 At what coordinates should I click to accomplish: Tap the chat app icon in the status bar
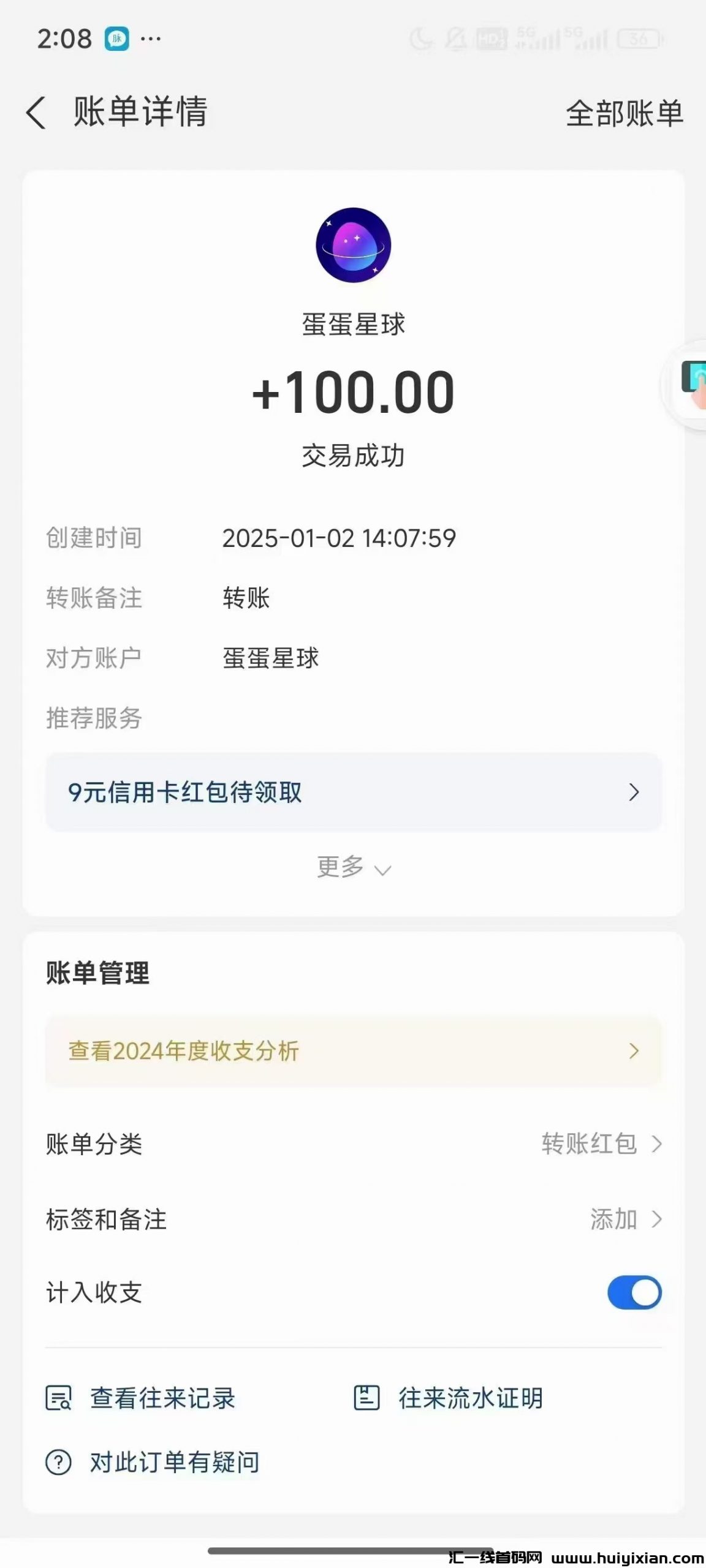click(x=118, y=38)
